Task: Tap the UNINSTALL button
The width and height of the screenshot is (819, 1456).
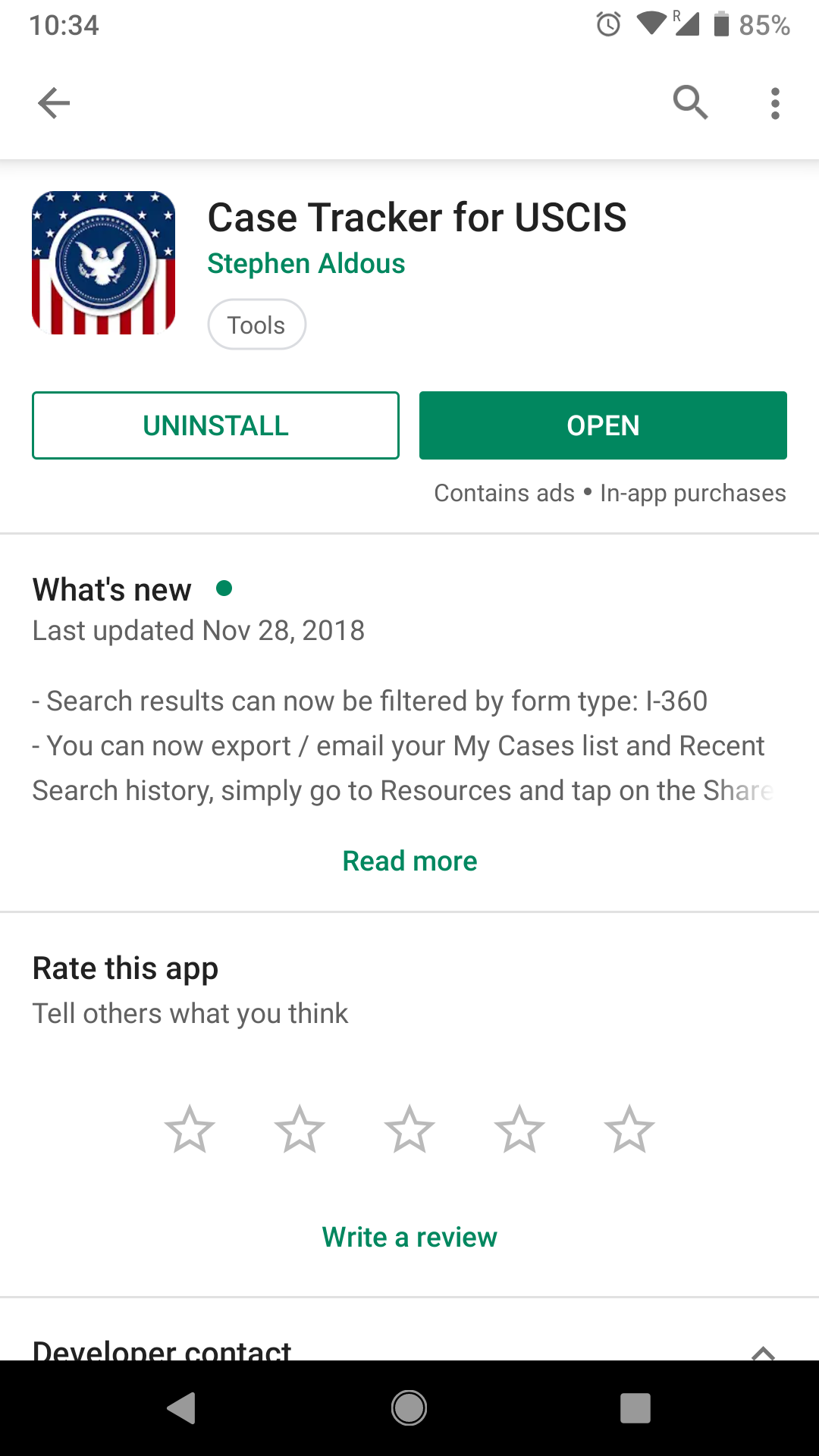Action: [x=216, y=425]
